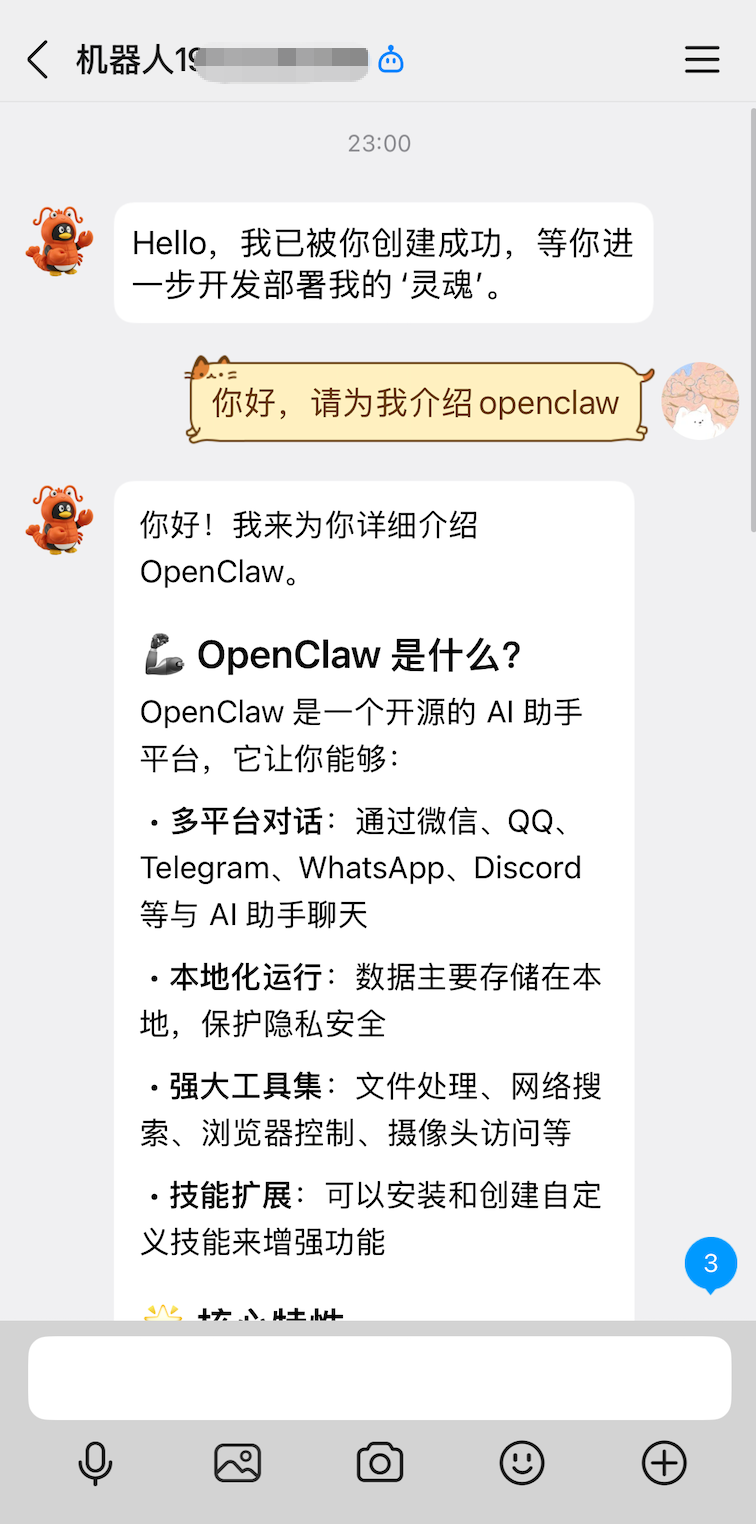Open my own profile avatar
Image resolution: width=756 pixels, height=1524 pixels.
coord(700,401)
